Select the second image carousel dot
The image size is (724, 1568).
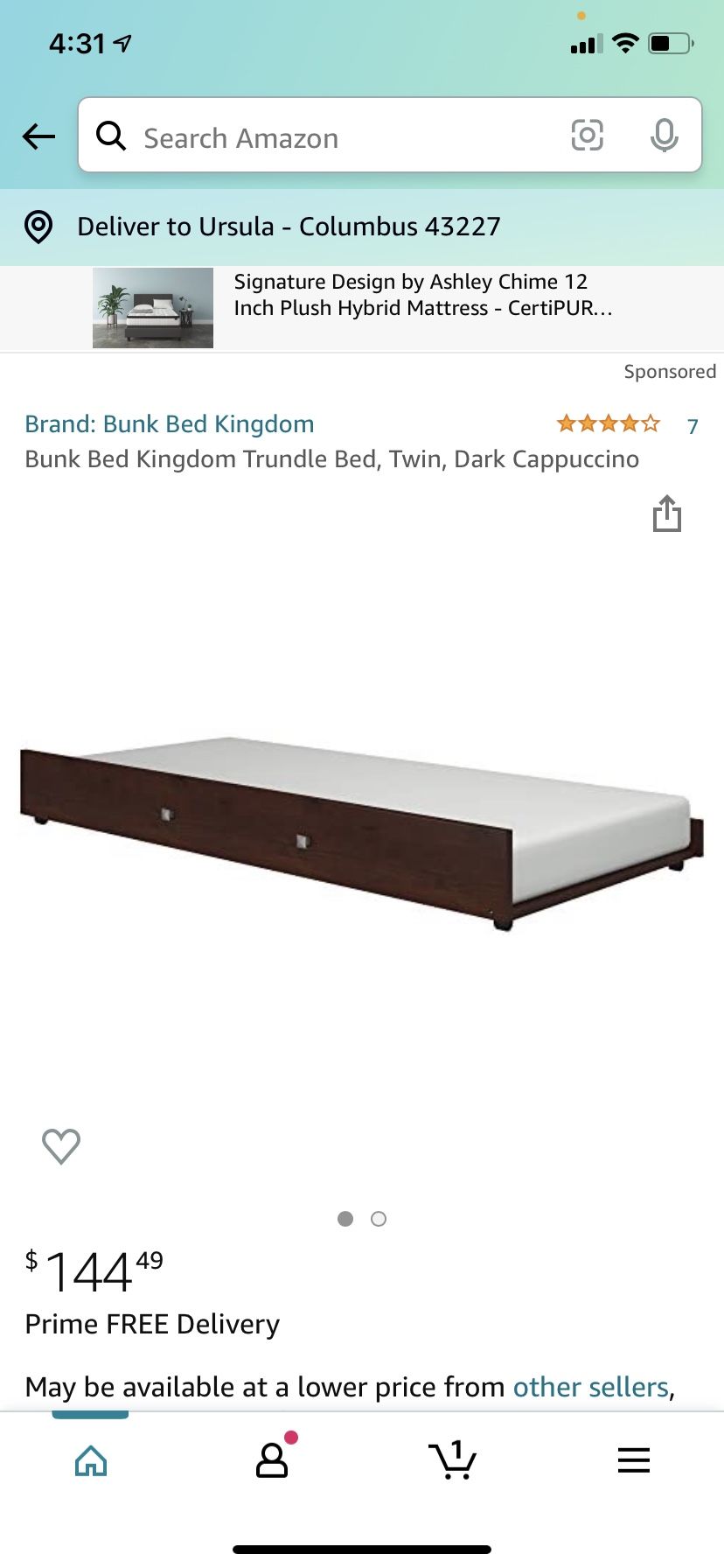(379, 1218)
